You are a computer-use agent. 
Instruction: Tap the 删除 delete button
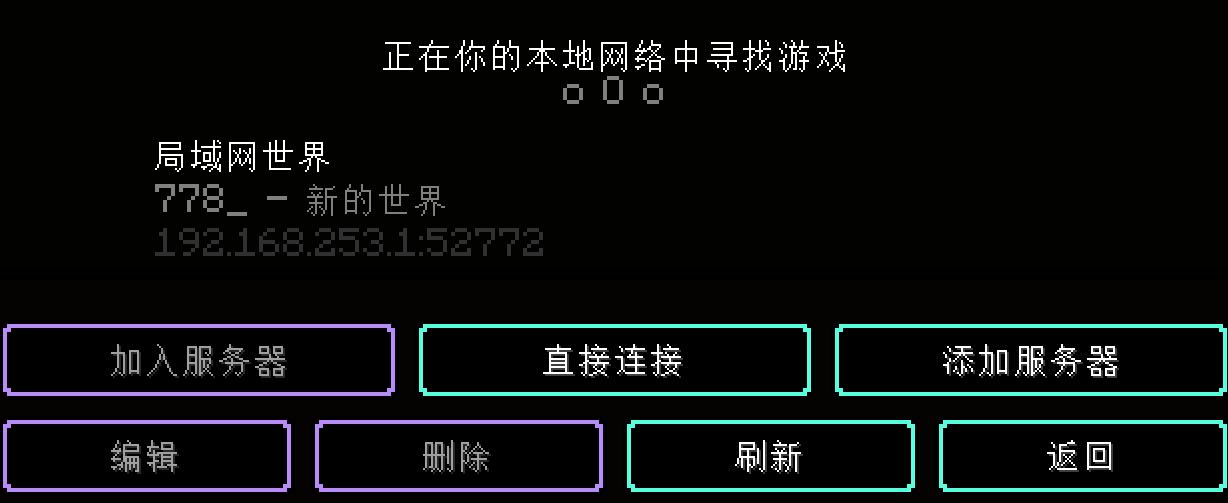pyautogui.click(x=459, y=457)
